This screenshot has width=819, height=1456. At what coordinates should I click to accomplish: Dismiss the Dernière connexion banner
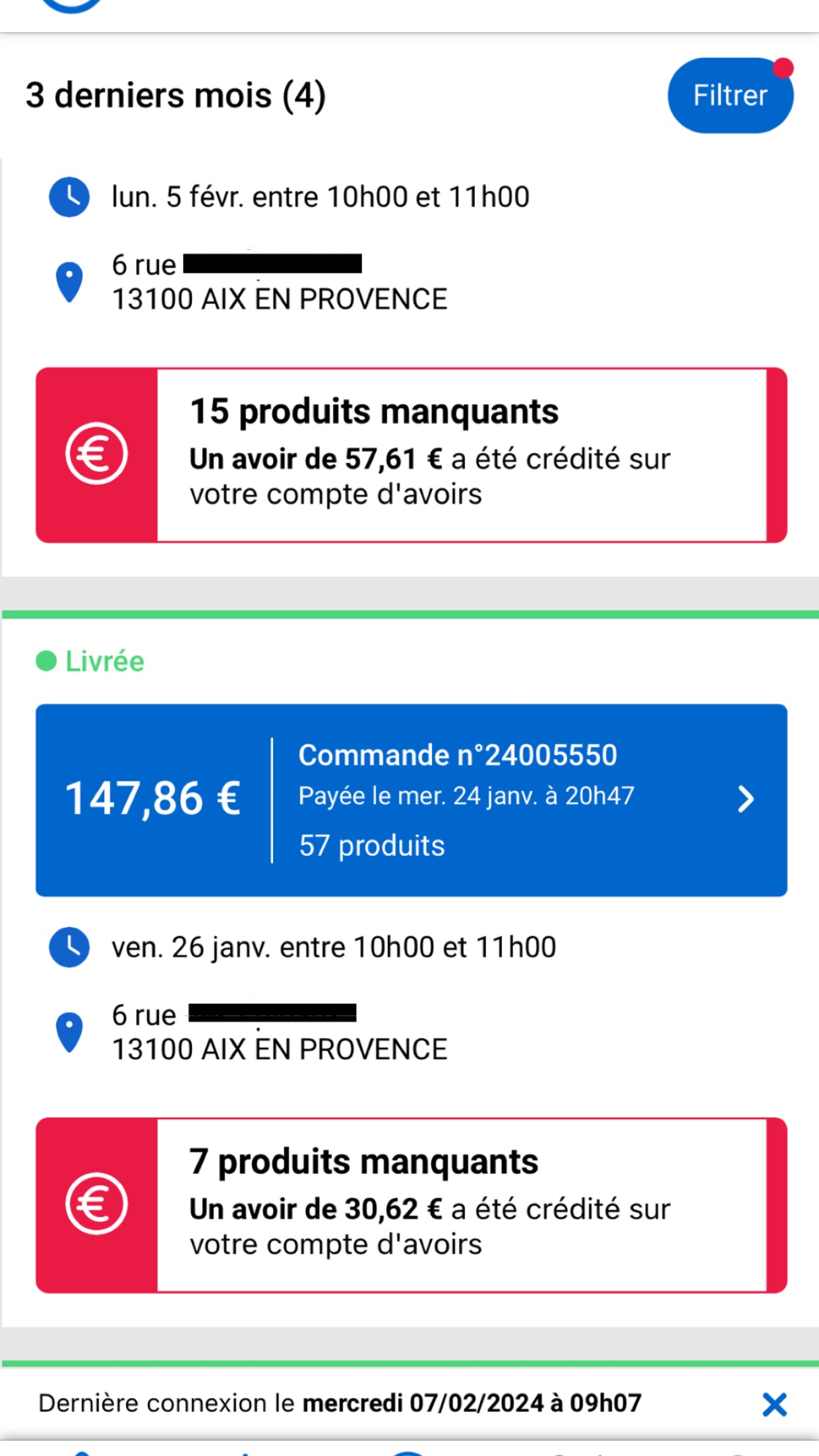(x=774, y=1404)
